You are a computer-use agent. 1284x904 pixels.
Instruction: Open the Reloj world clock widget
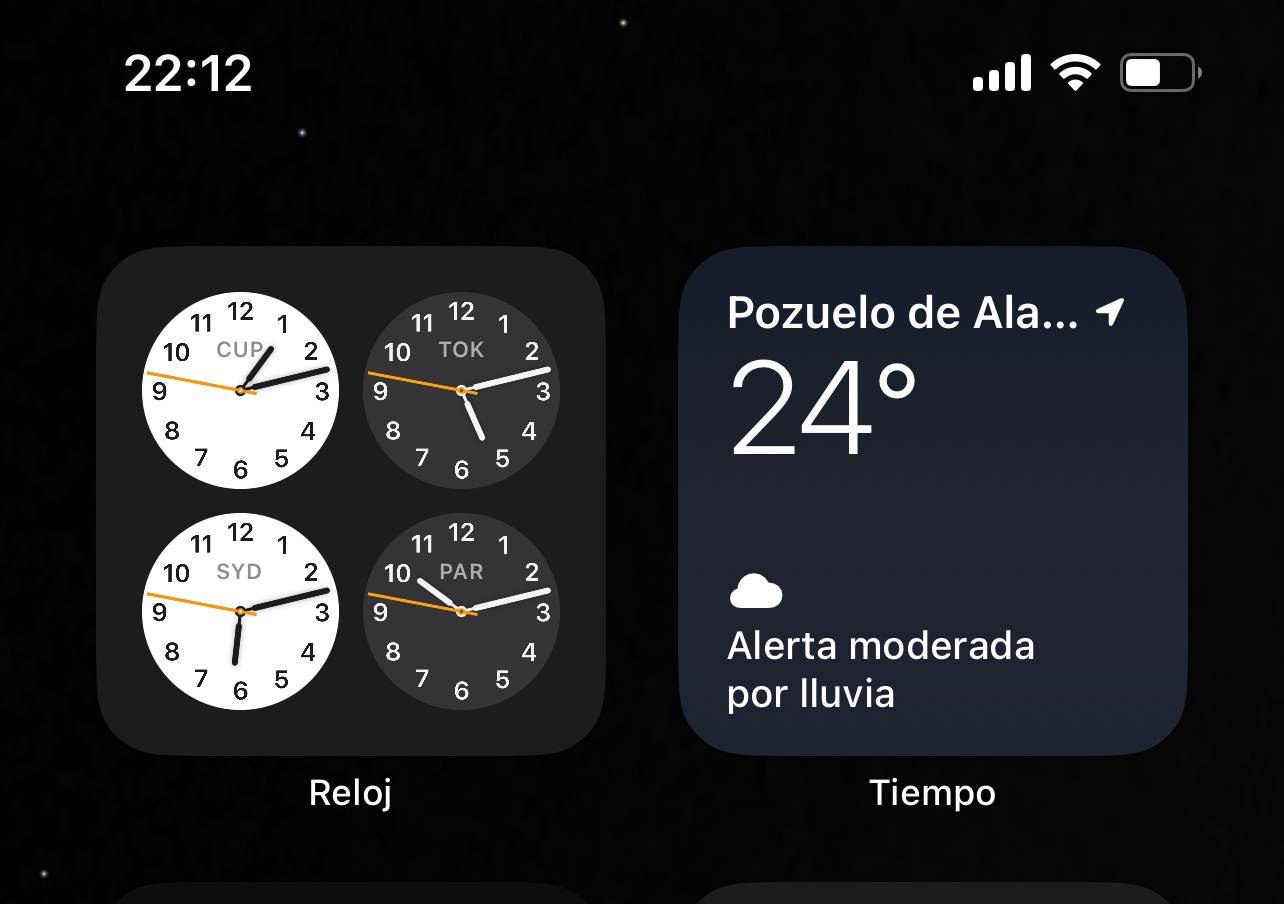pos(351,500)
